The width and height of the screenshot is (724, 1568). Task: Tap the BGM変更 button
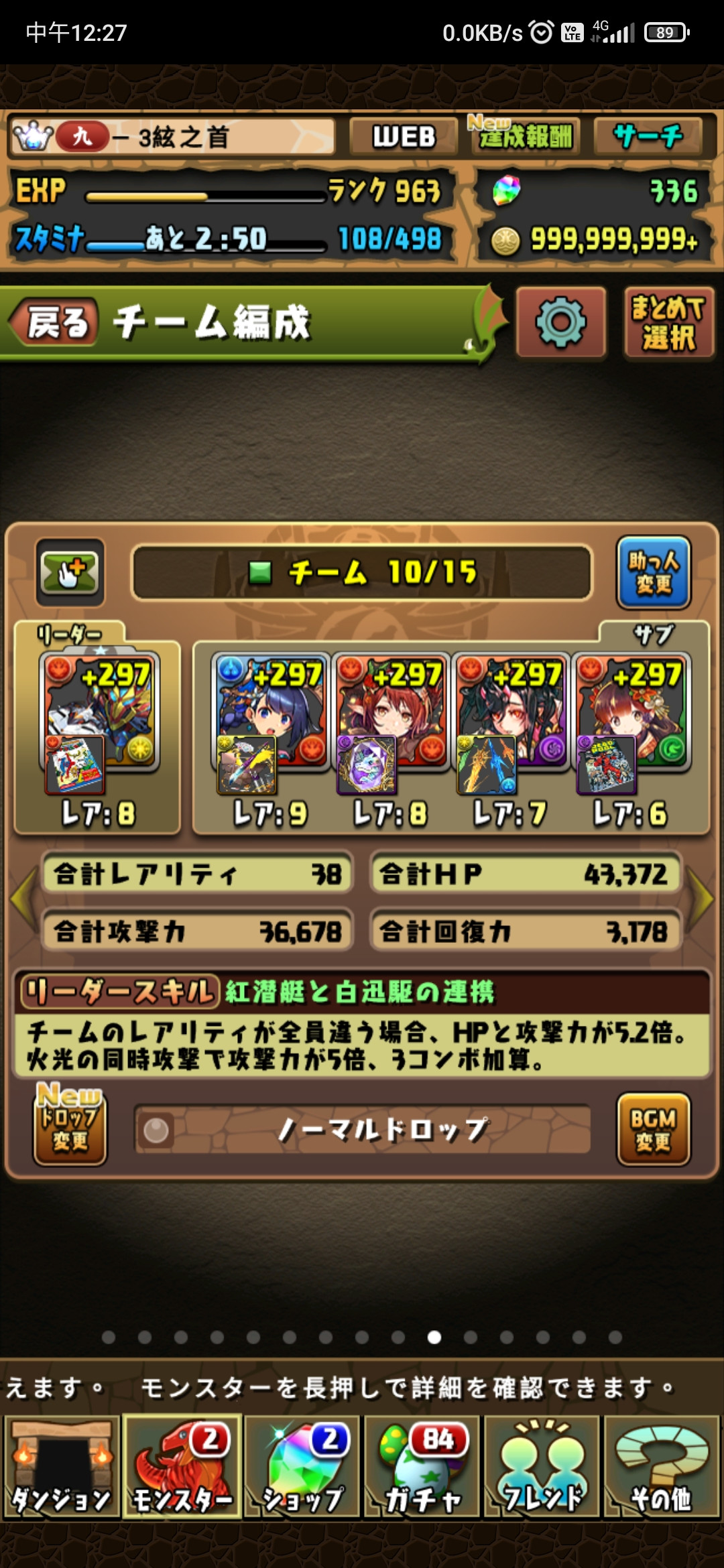point(653,1130)
